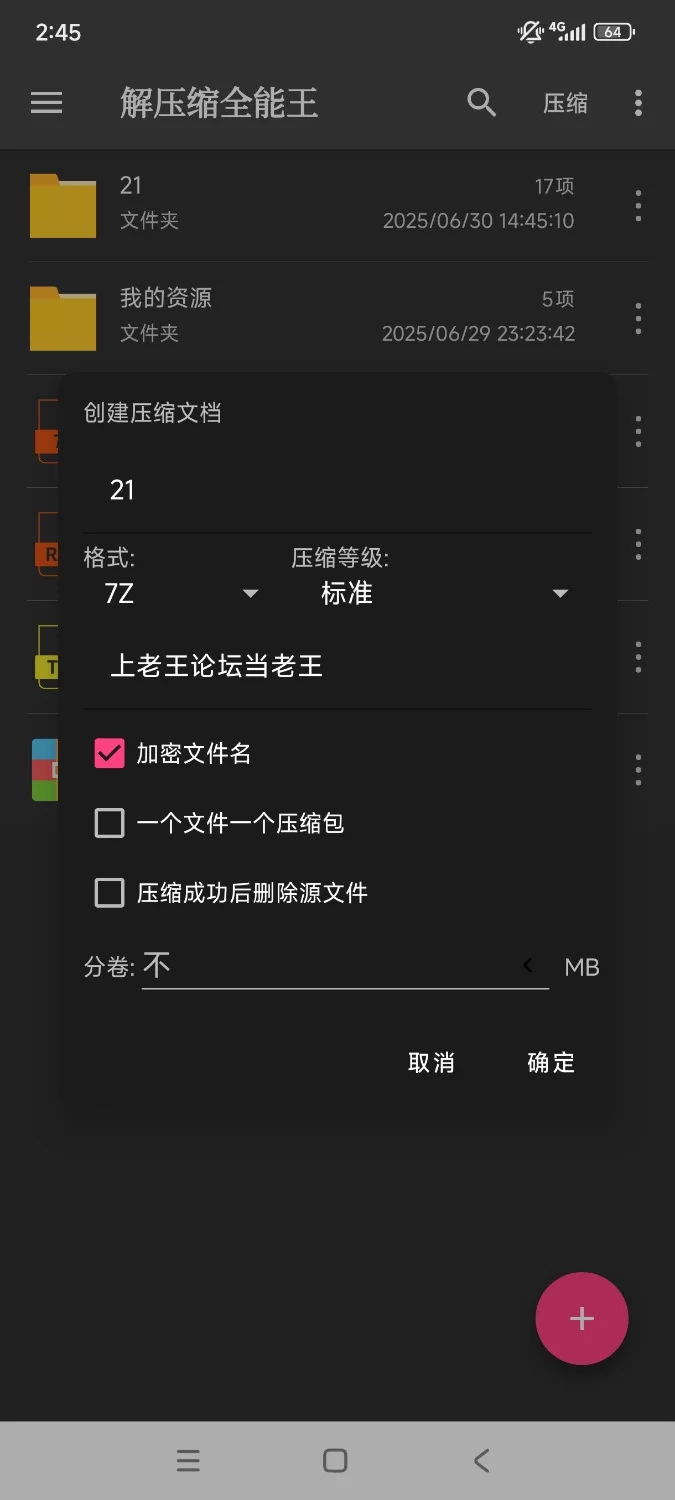Tap the 压缩 action in toolbar
The width and height of the screenshot is (675, 1500).
(x=565, y=103)
